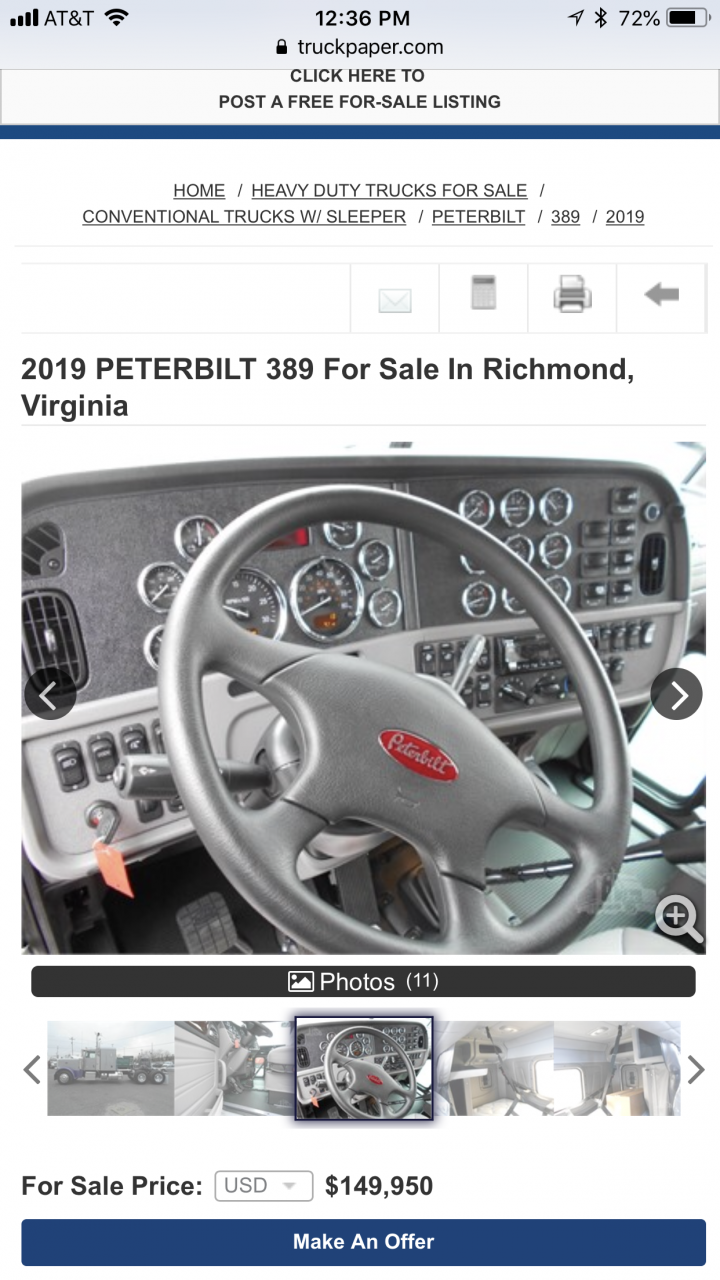Screen dimensions: 720x1280
Task: Zoom into the dashboard photo
Action: click(679, 918)
